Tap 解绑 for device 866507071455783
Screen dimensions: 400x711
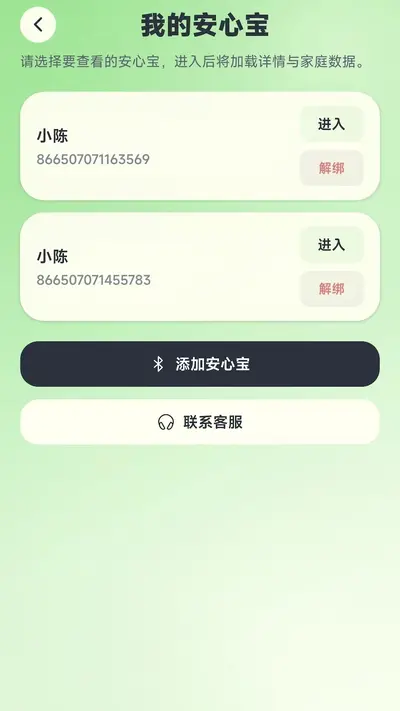point(332,289)
